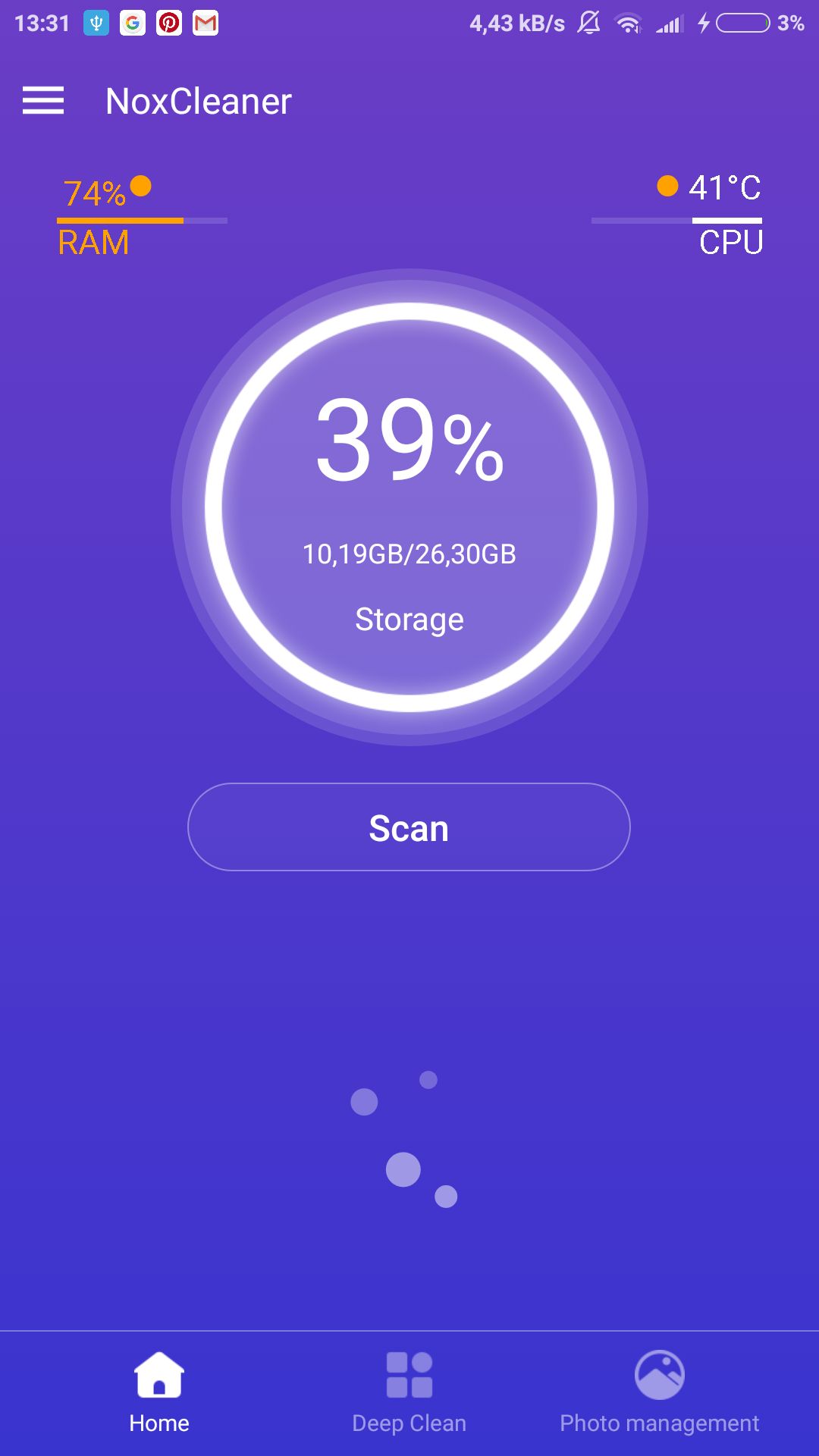Image resolution: width=819 pixels, height=1456 pixels.
Task: Open the hamburger drawer menu
Action: coord(43,101)
